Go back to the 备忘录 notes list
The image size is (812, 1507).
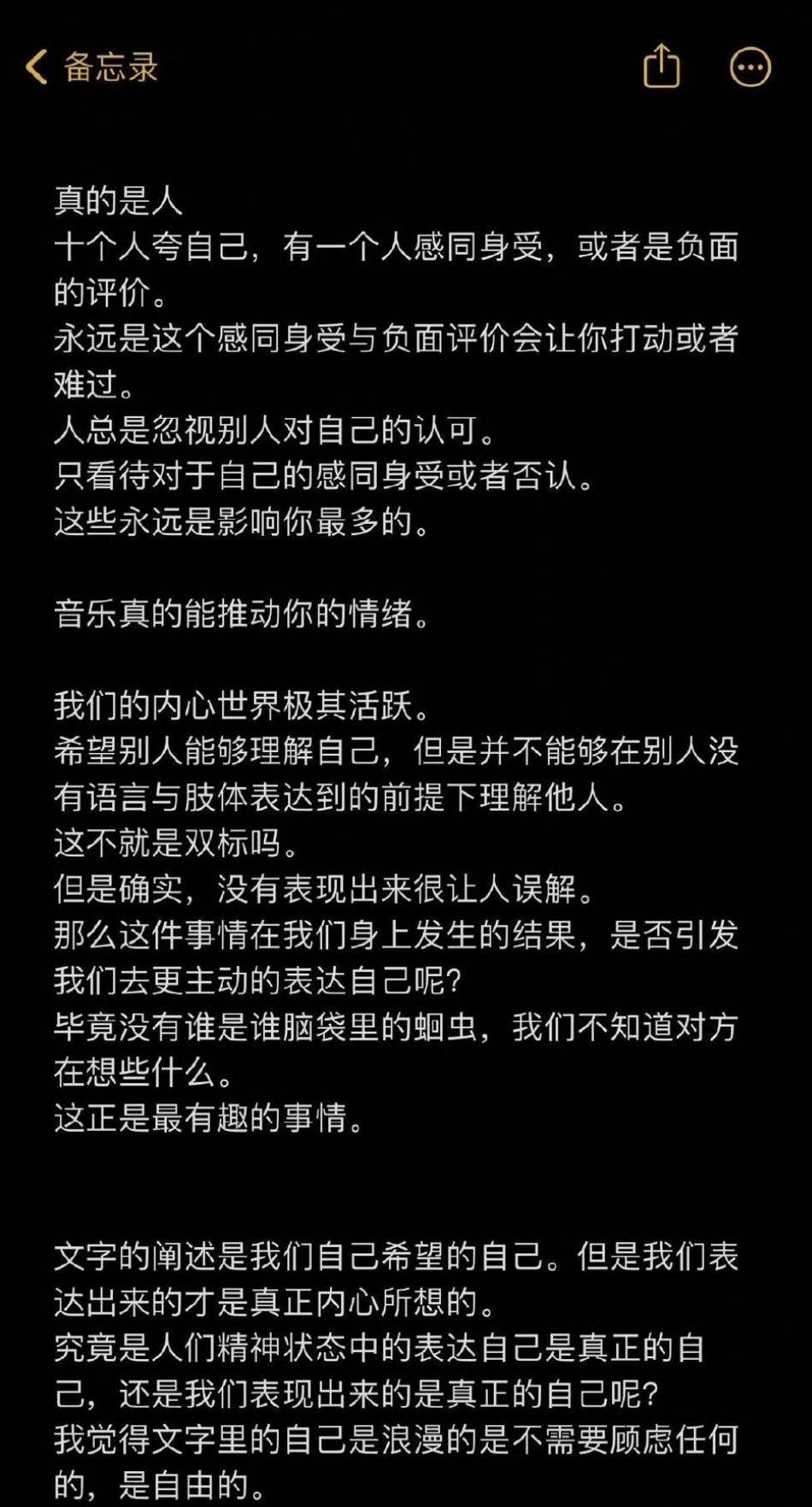91,67
